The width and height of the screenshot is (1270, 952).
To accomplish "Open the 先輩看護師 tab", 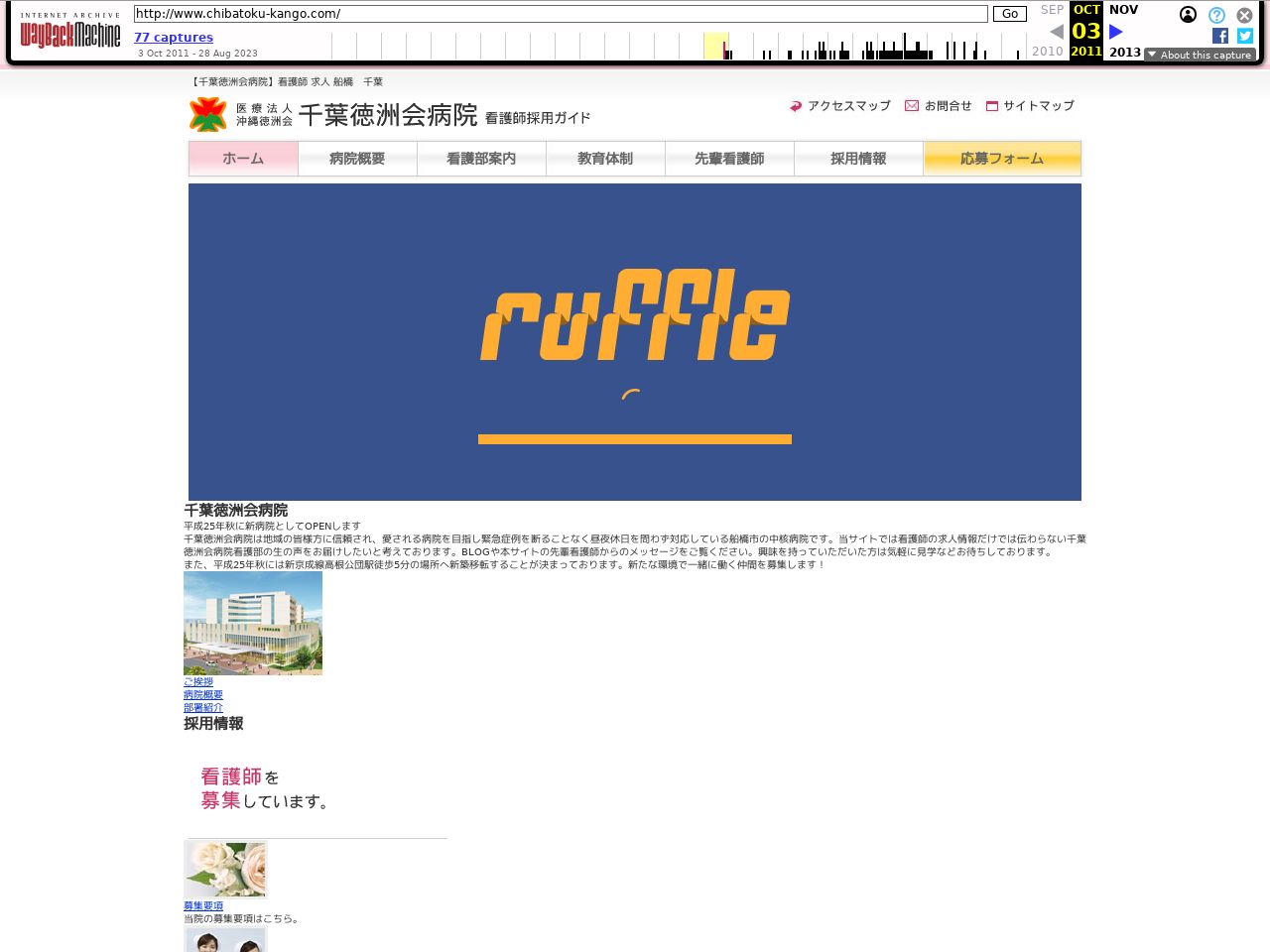I will (729, 159).
